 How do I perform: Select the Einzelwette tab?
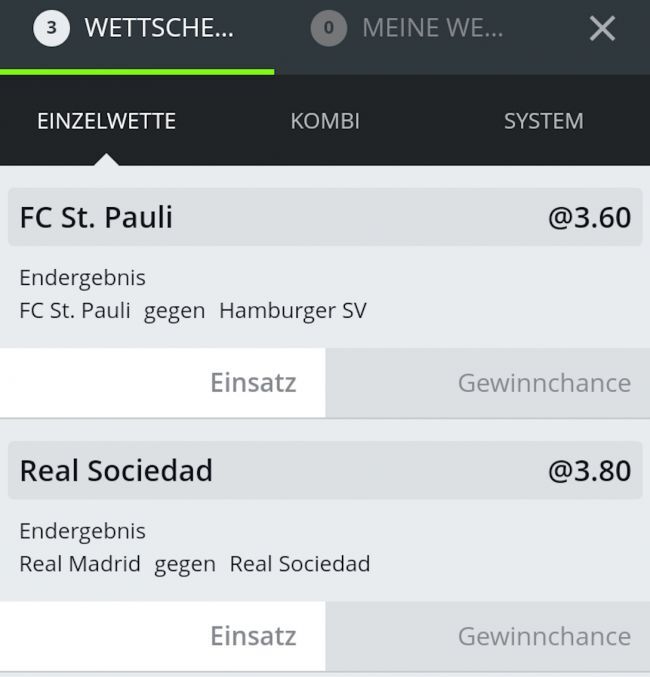tap(106, 121)
